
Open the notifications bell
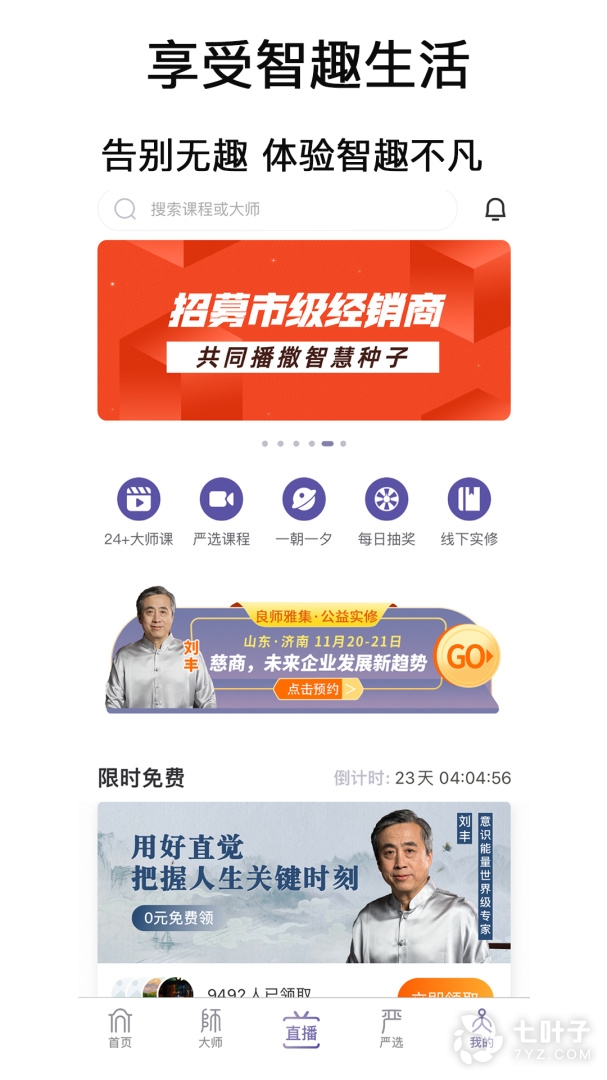pos(495,209)
